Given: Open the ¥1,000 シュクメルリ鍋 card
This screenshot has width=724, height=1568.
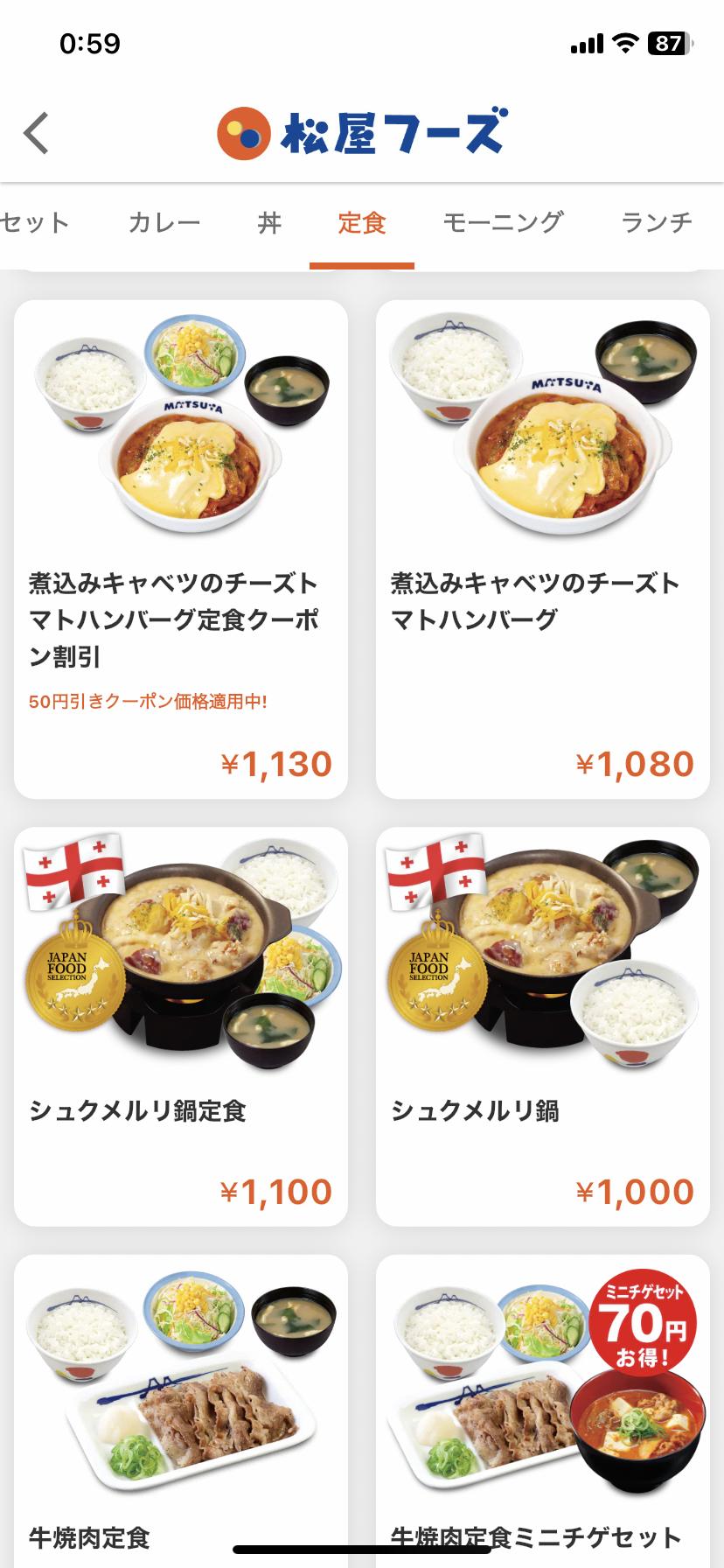Looking at the screenshot, I should [x=542, y=1025].
